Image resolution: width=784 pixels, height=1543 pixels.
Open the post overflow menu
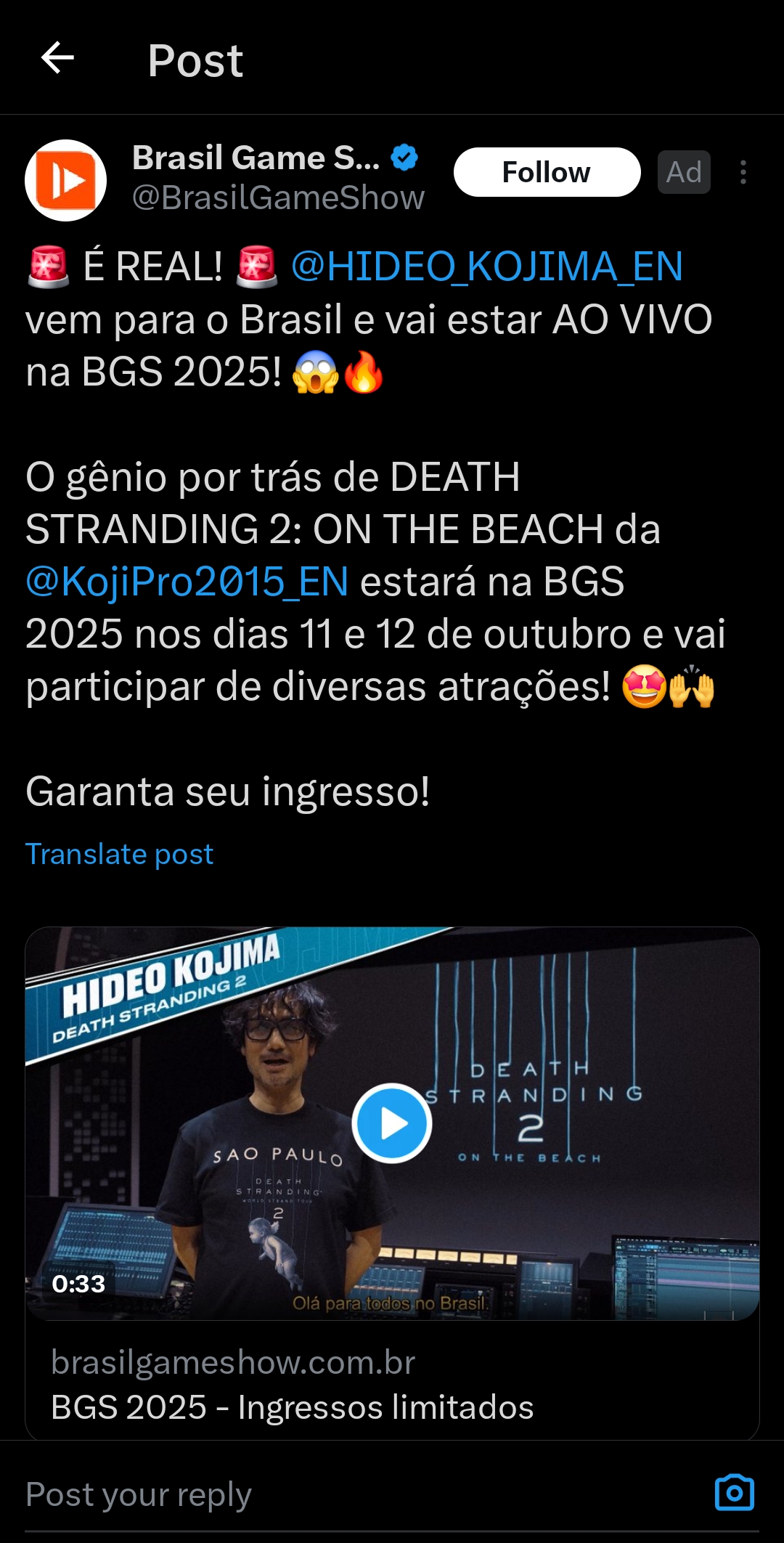pos(743,172)
